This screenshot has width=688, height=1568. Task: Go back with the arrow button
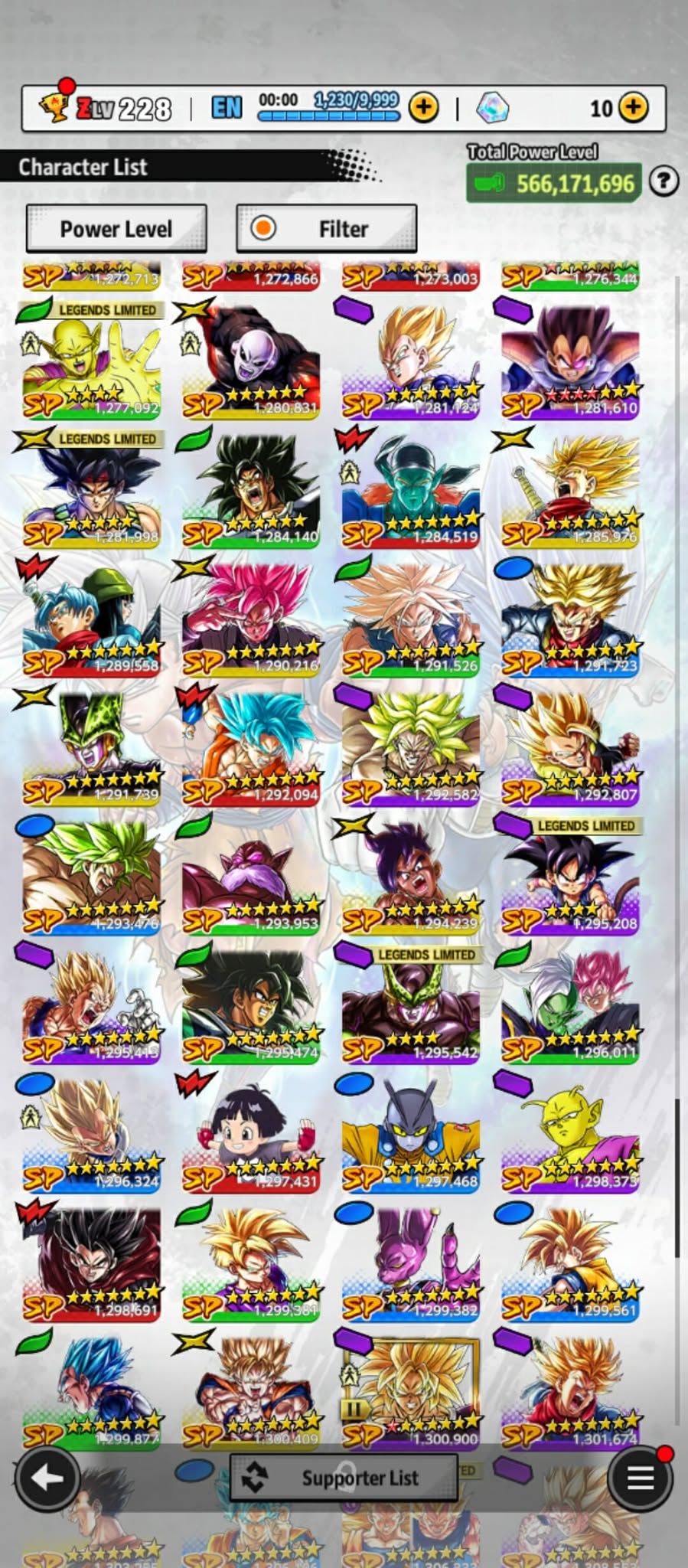[x=47, y=1478]
